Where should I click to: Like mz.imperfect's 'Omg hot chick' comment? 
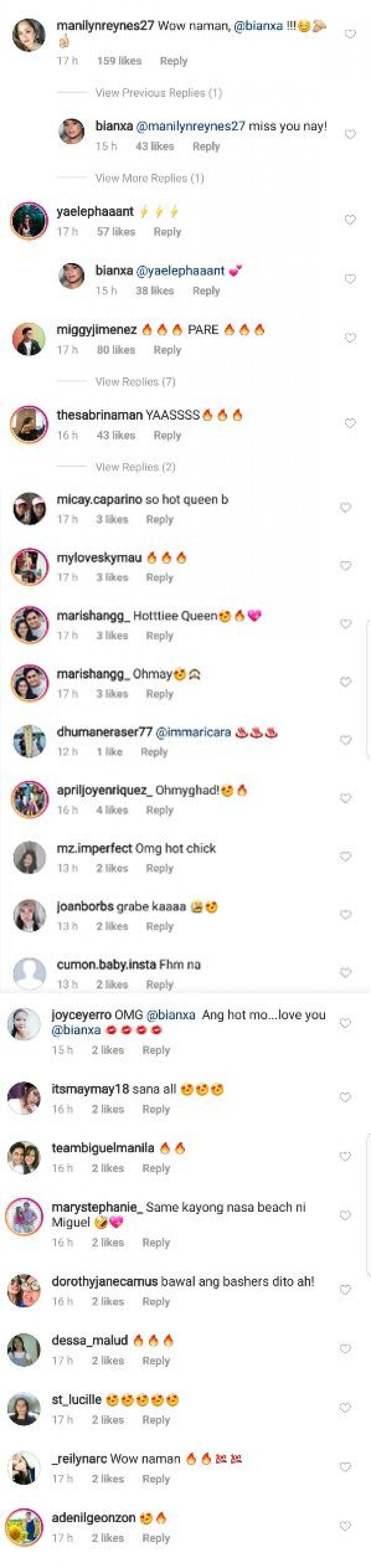[x=345, y=856]
